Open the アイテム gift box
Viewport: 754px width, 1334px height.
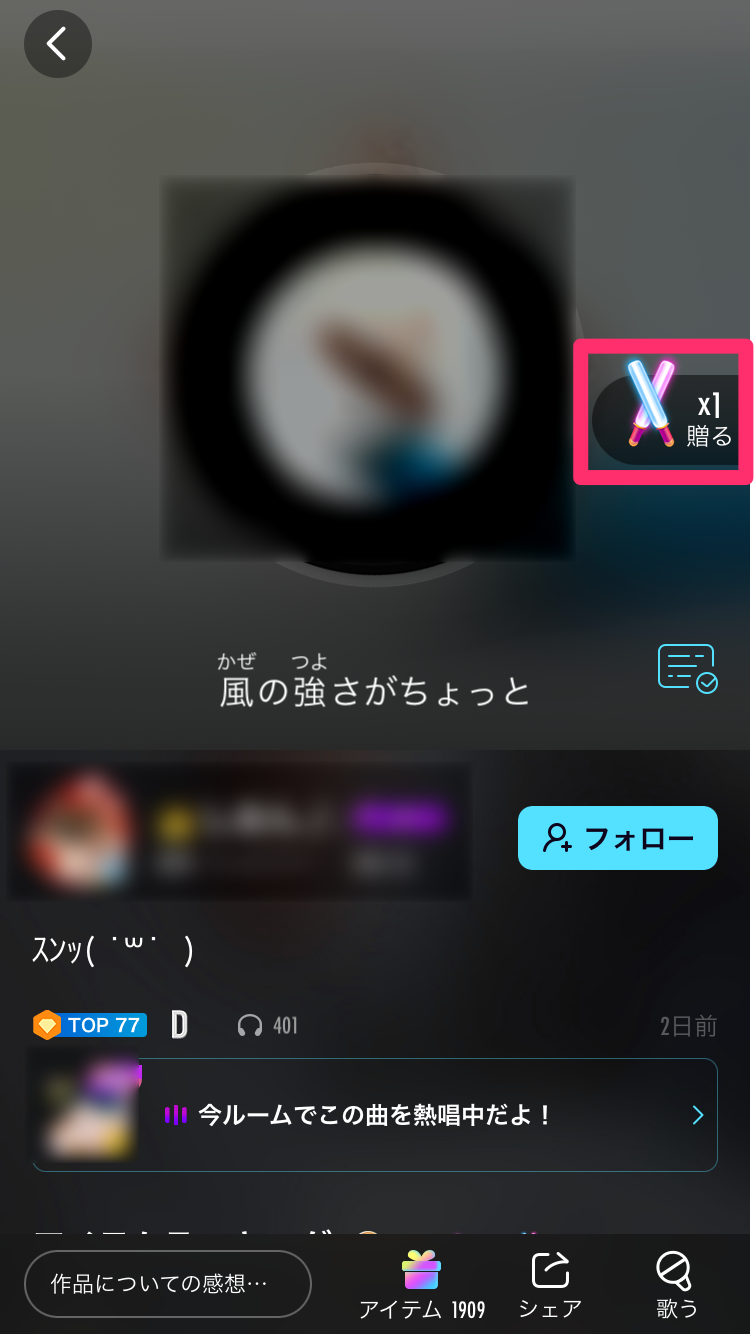click(x=421, y=1283)
